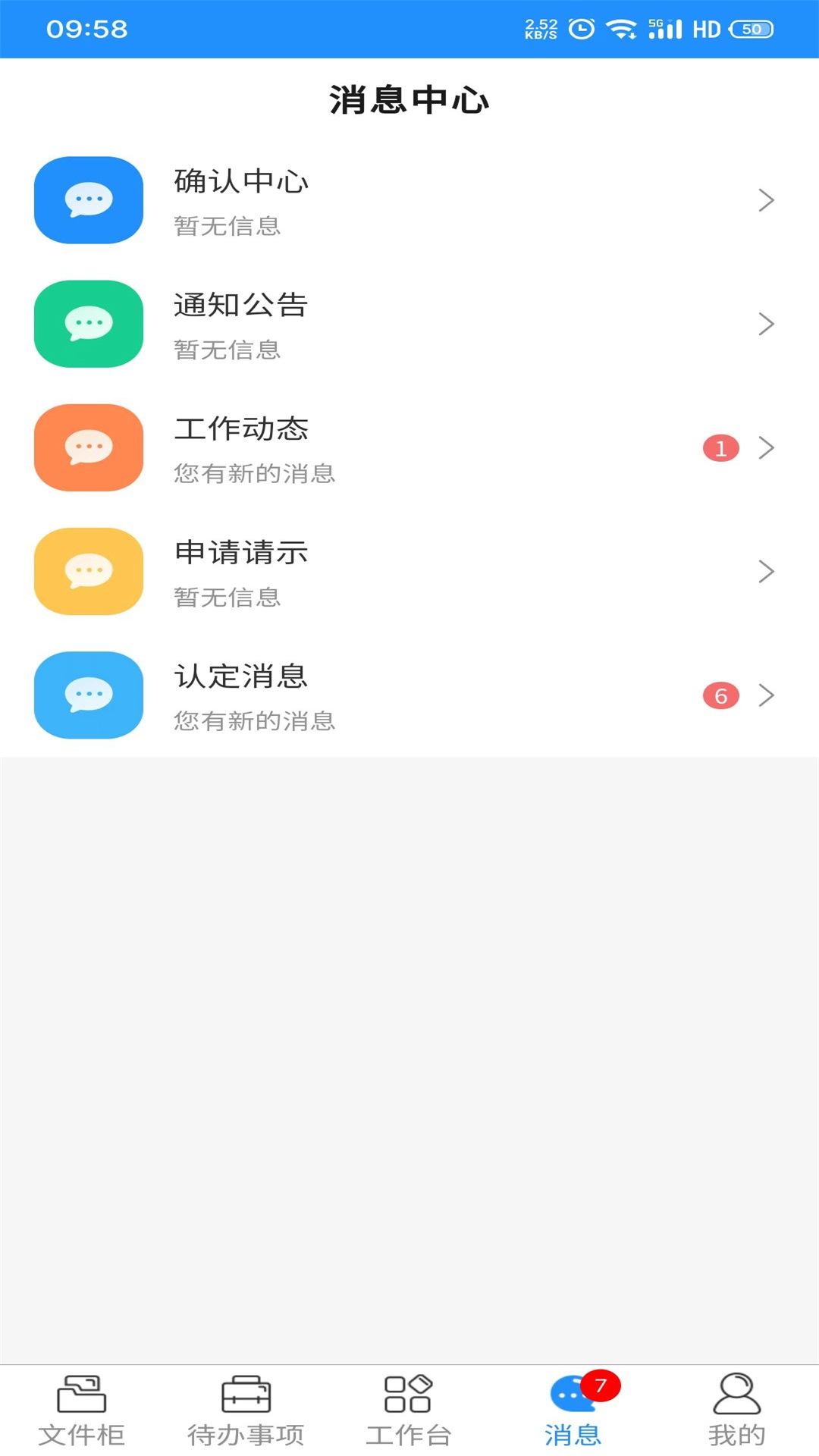This screenshot has width=819, height=1456.
Task: Tap the yellow 申请请示 bubble icon
Action: coord(88,571)
